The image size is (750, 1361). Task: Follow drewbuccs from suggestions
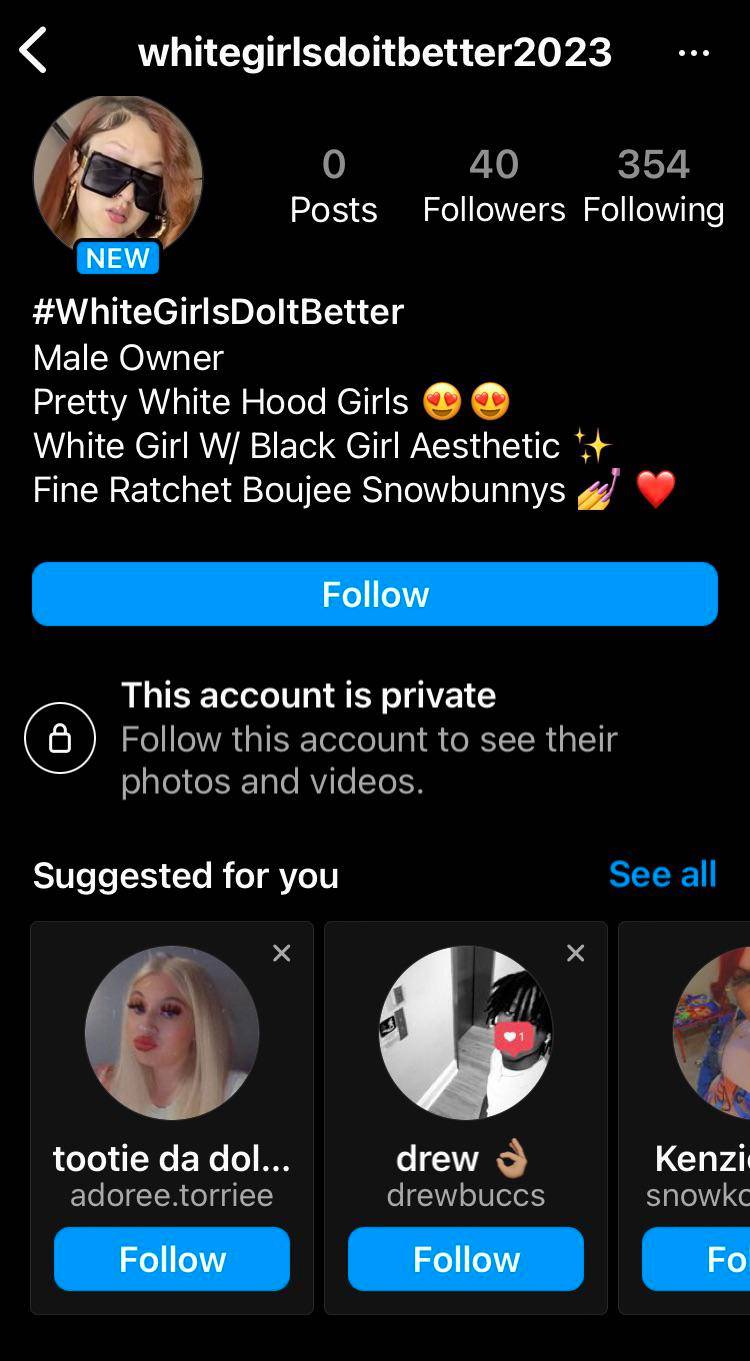pos(465,1259)
